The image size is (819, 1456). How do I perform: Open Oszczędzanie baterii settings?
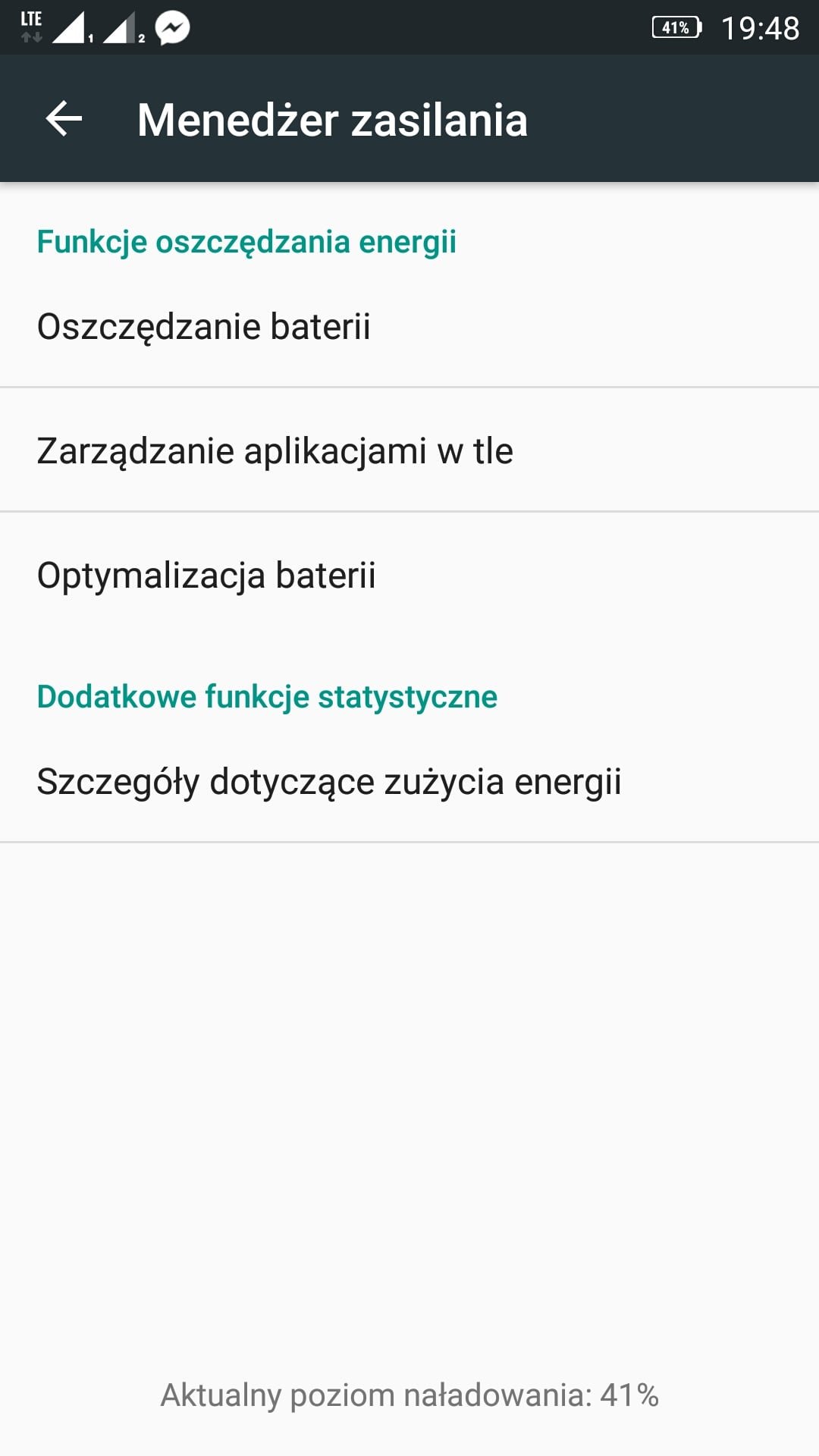[x=409, y=326]
